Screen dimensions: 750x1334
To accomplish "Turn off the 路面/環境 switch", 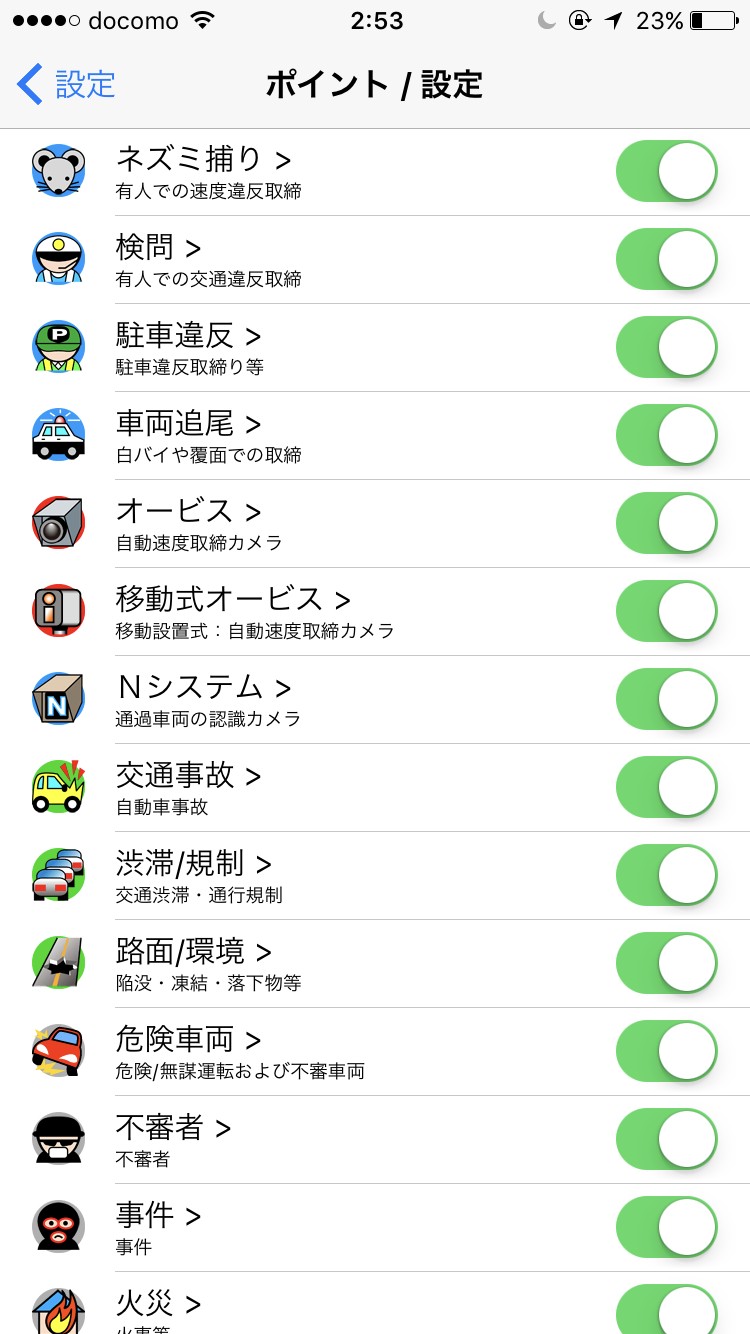I will click(667, 963).
